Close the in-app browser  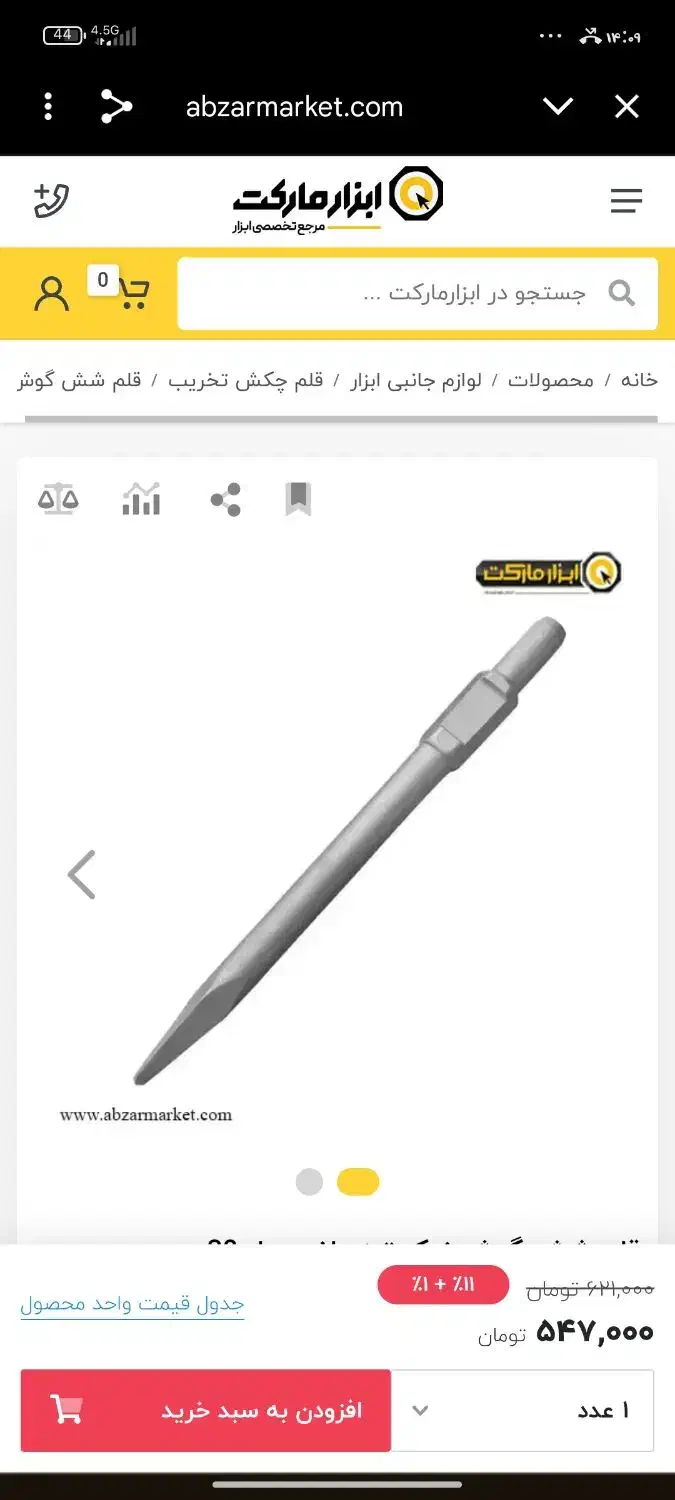coord(627,107)
